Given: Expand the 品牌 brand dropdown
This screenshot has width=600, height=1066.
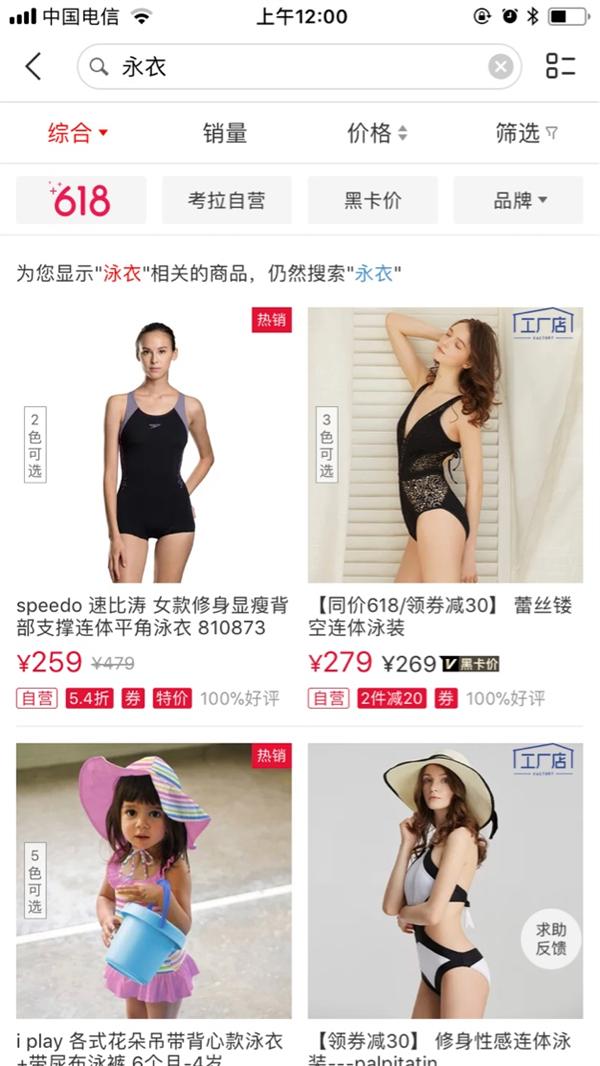Looking at the screenshot, I should [x=519, y=200].
